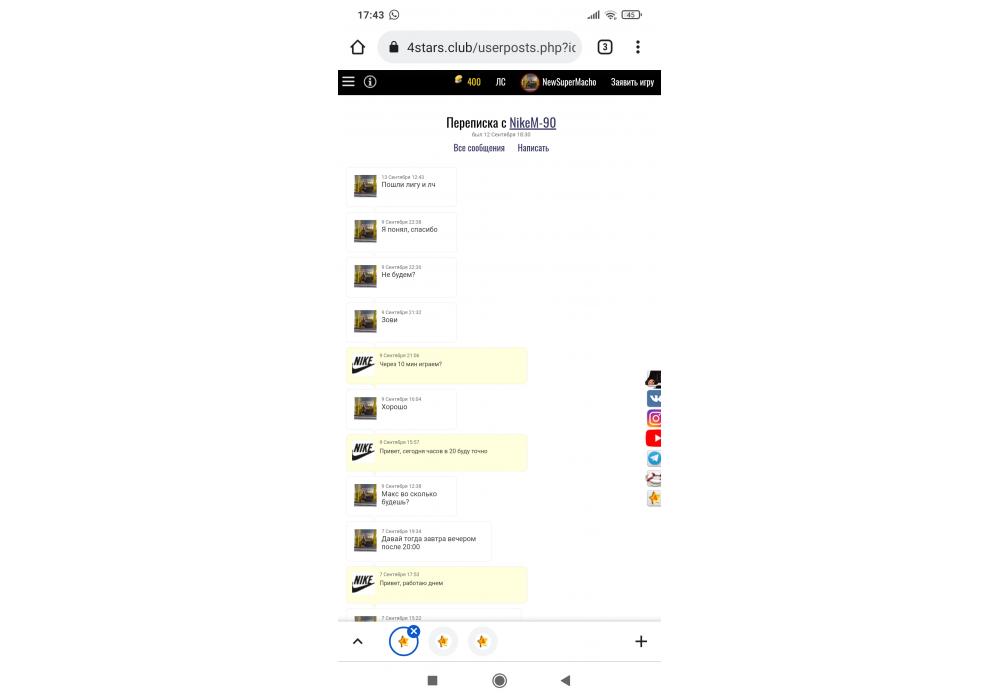This screenshot has width=1000, height=700.
Task: Go to browser home page
Action: (x=358, y=47)
